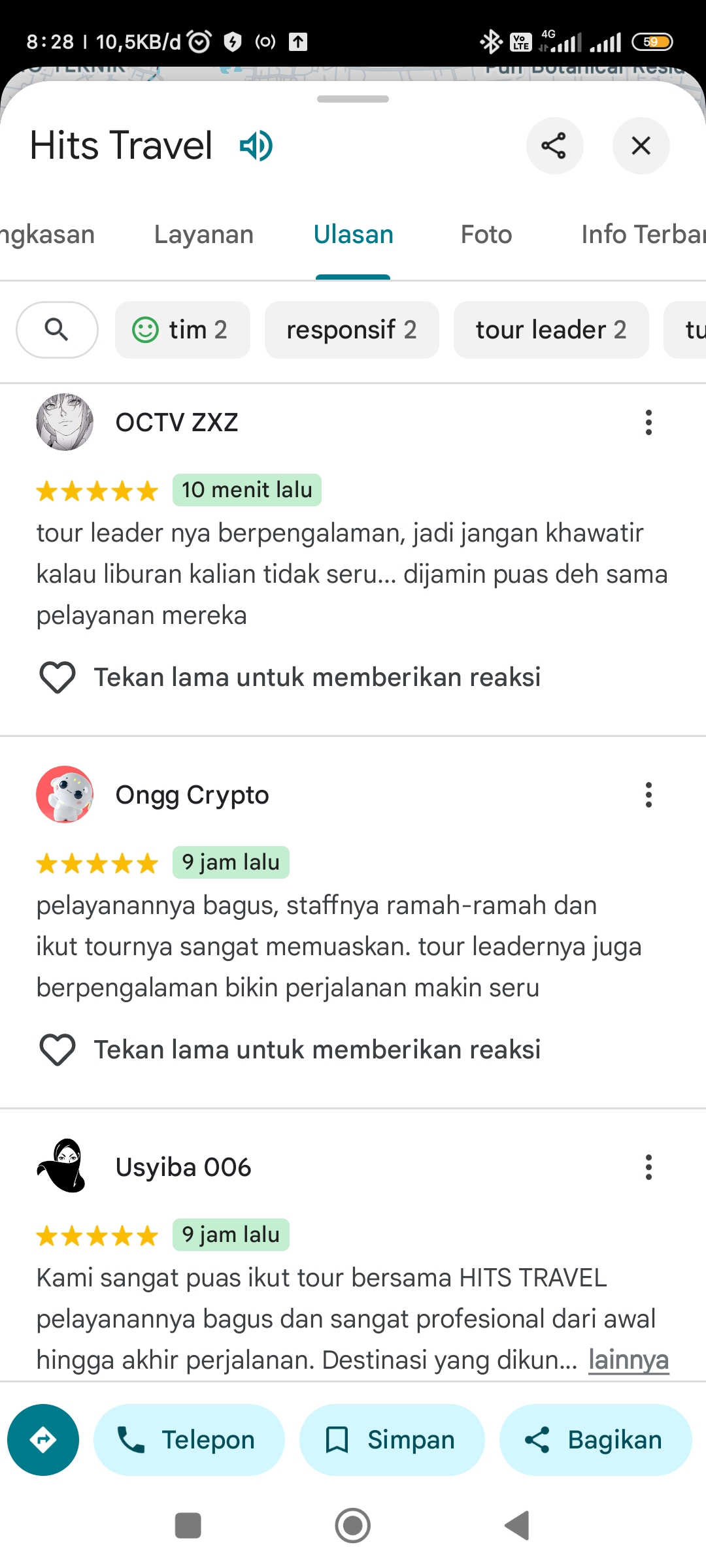Close the Hits Travel place sheet
706x1568 pixels.
click(641, 146)
